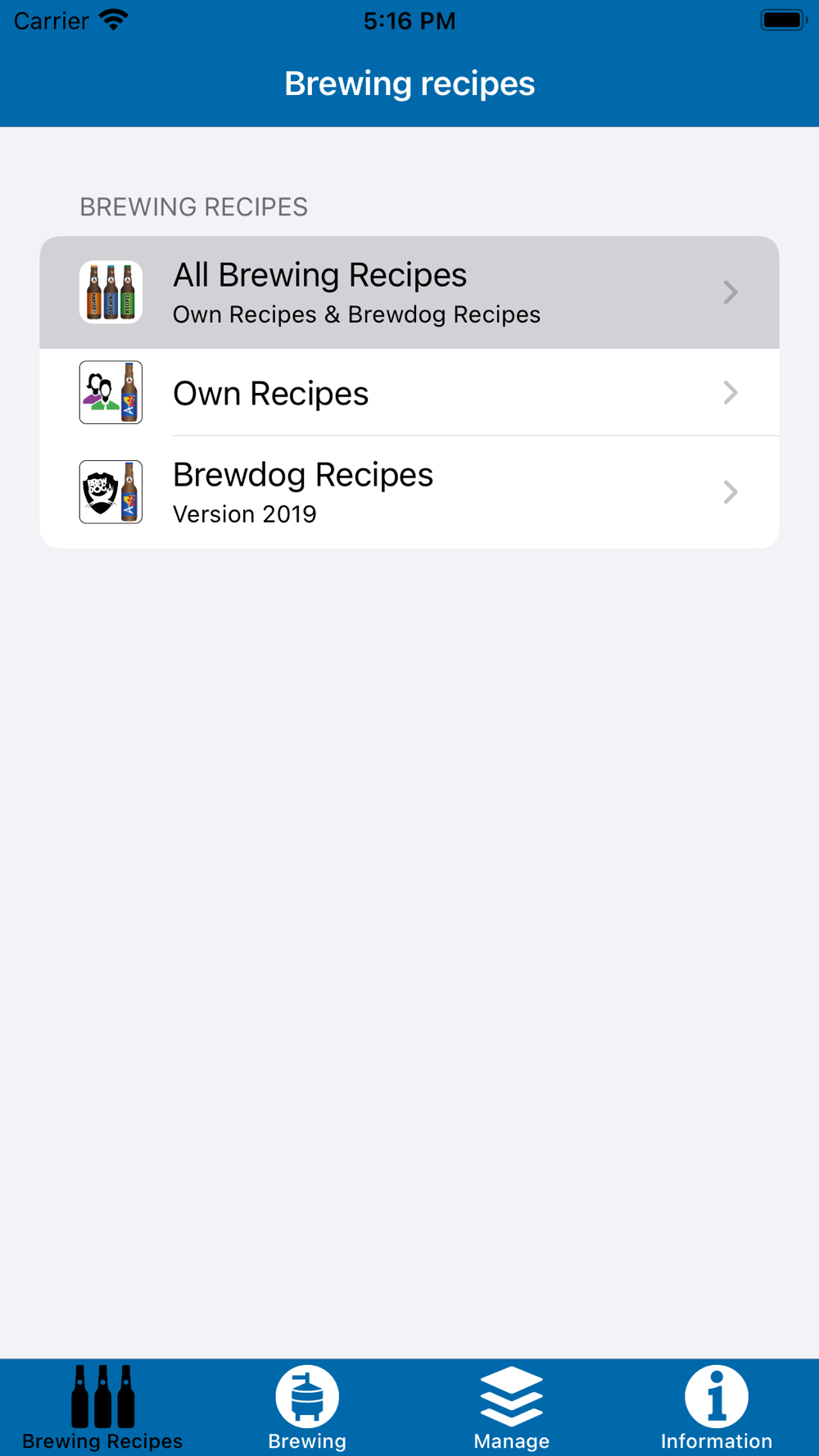
Task: Open the Own Recipes row
Action: pos(409,392)
